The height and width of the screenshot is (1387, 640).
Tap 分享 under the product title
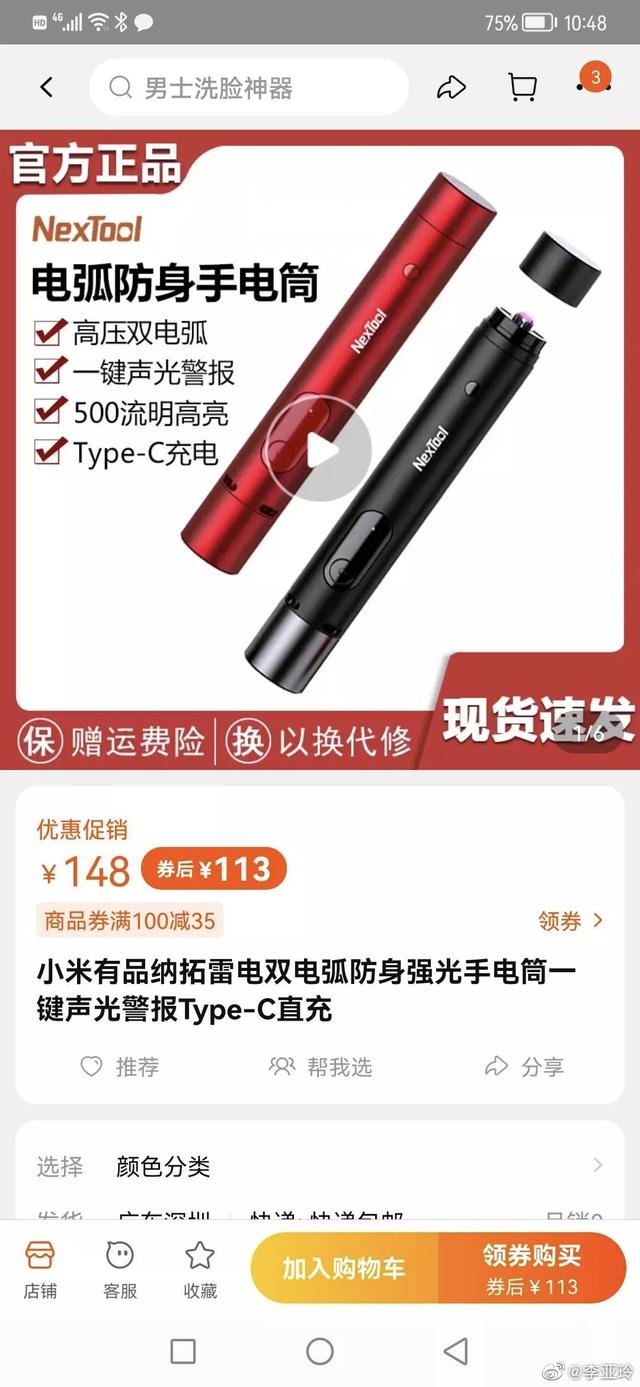coord(524,1067)
